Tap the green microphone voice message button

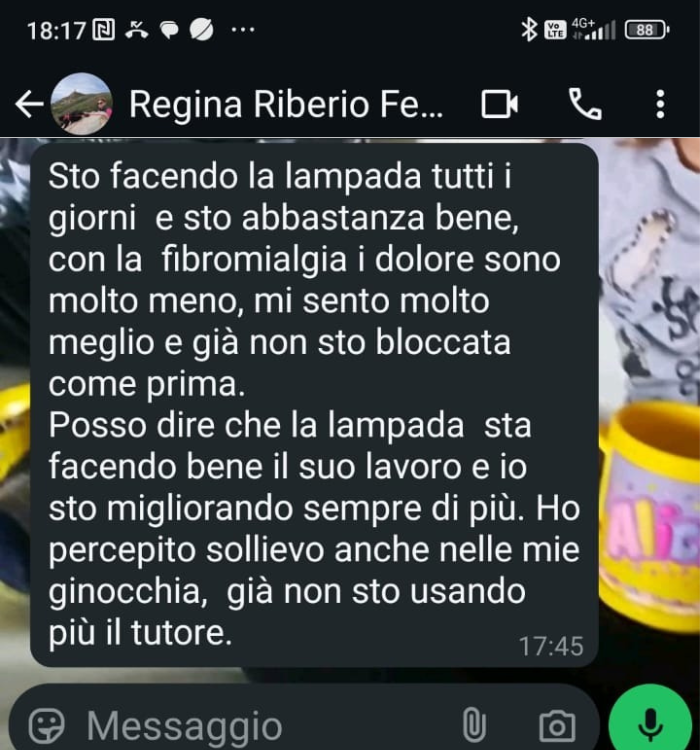click(x=650, y=722)
